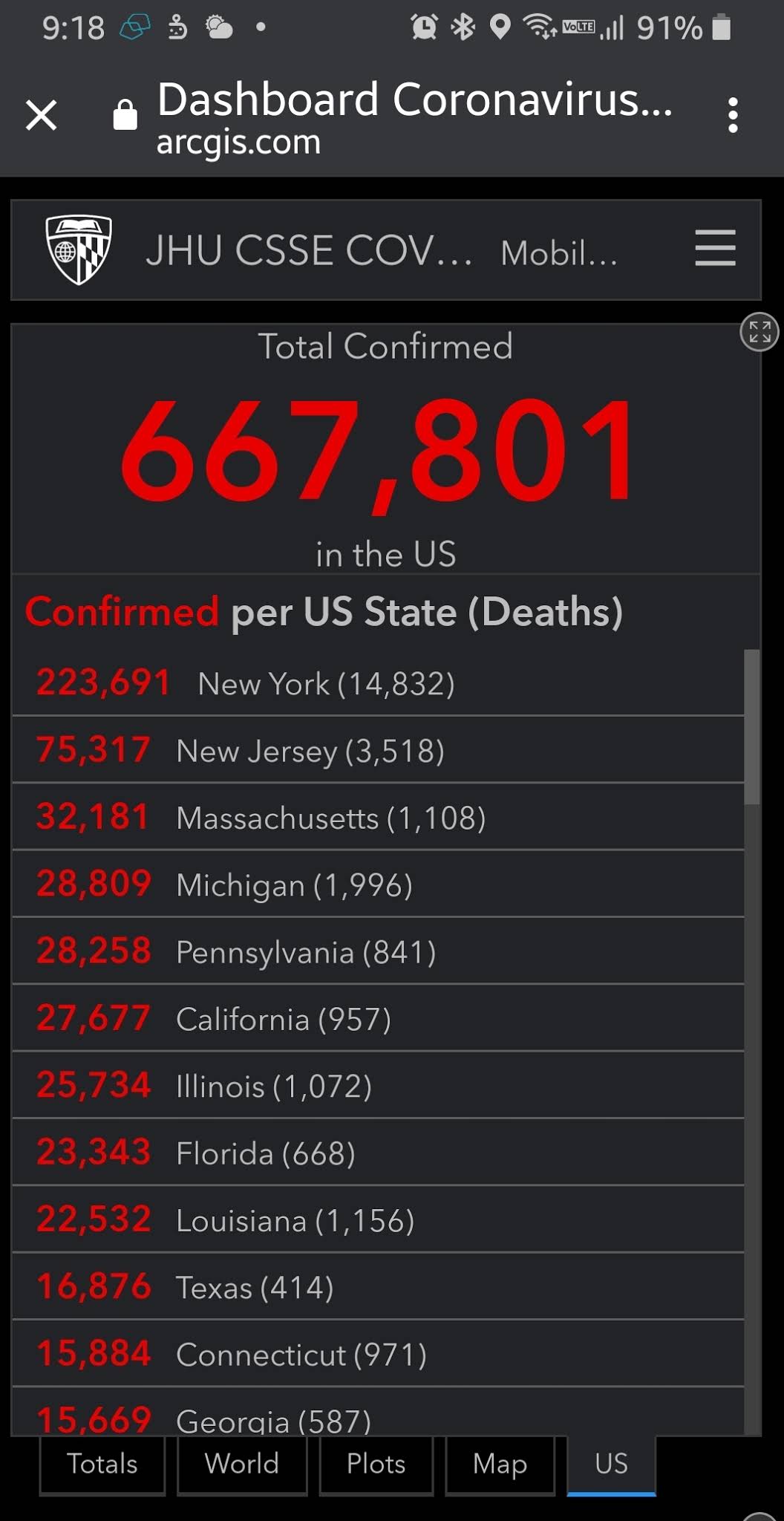Switch to the Map tab
784x1521 pixels.
coord(500,1465)
